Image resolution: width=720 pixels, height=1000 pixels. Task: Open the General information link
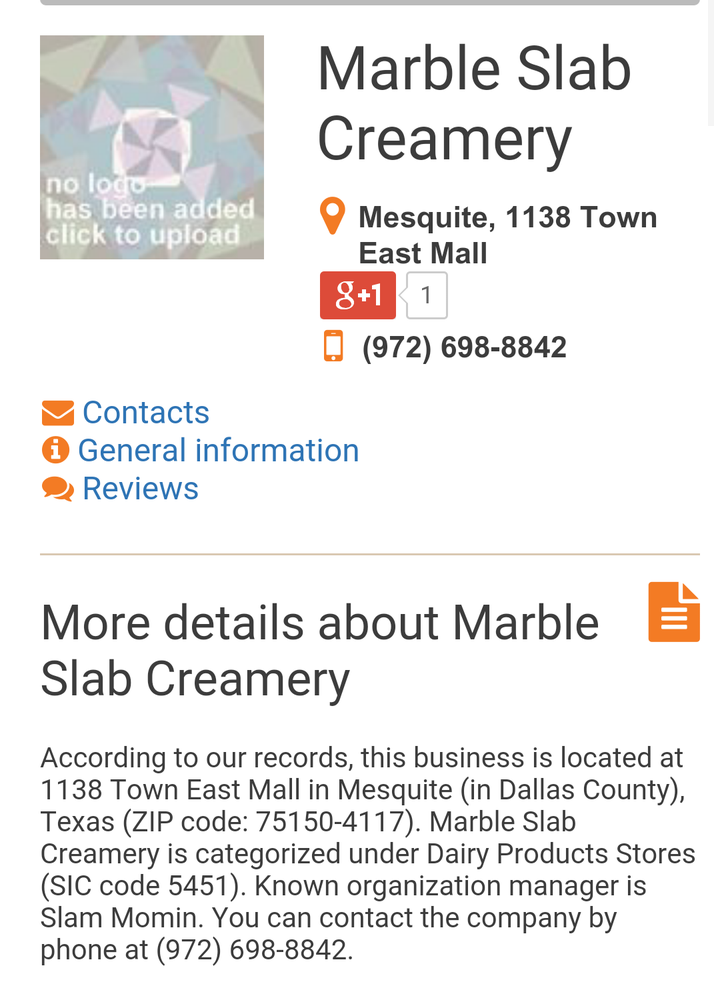tap(221, 450)
